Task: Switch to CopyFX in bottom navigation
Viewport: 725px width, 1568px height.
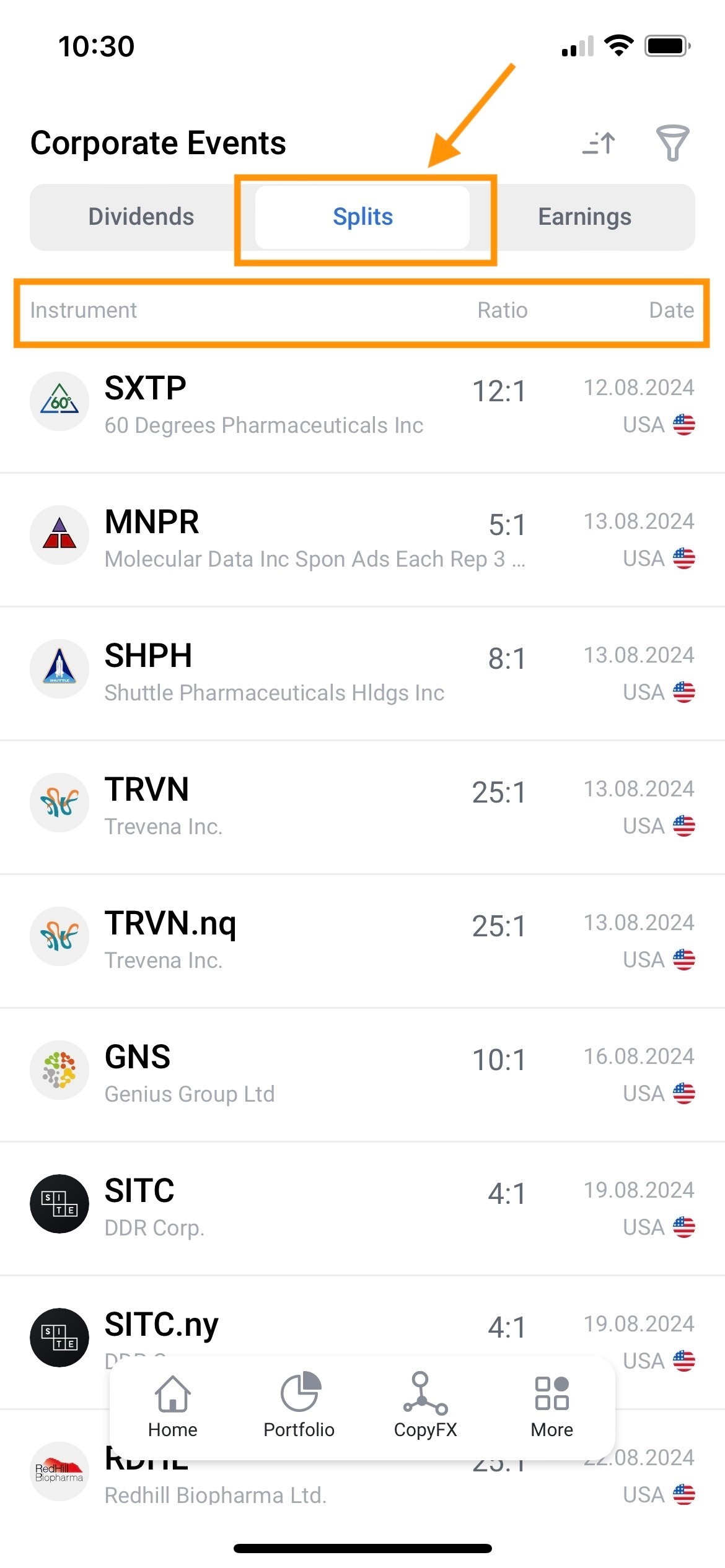Action: pos(426,1406)
